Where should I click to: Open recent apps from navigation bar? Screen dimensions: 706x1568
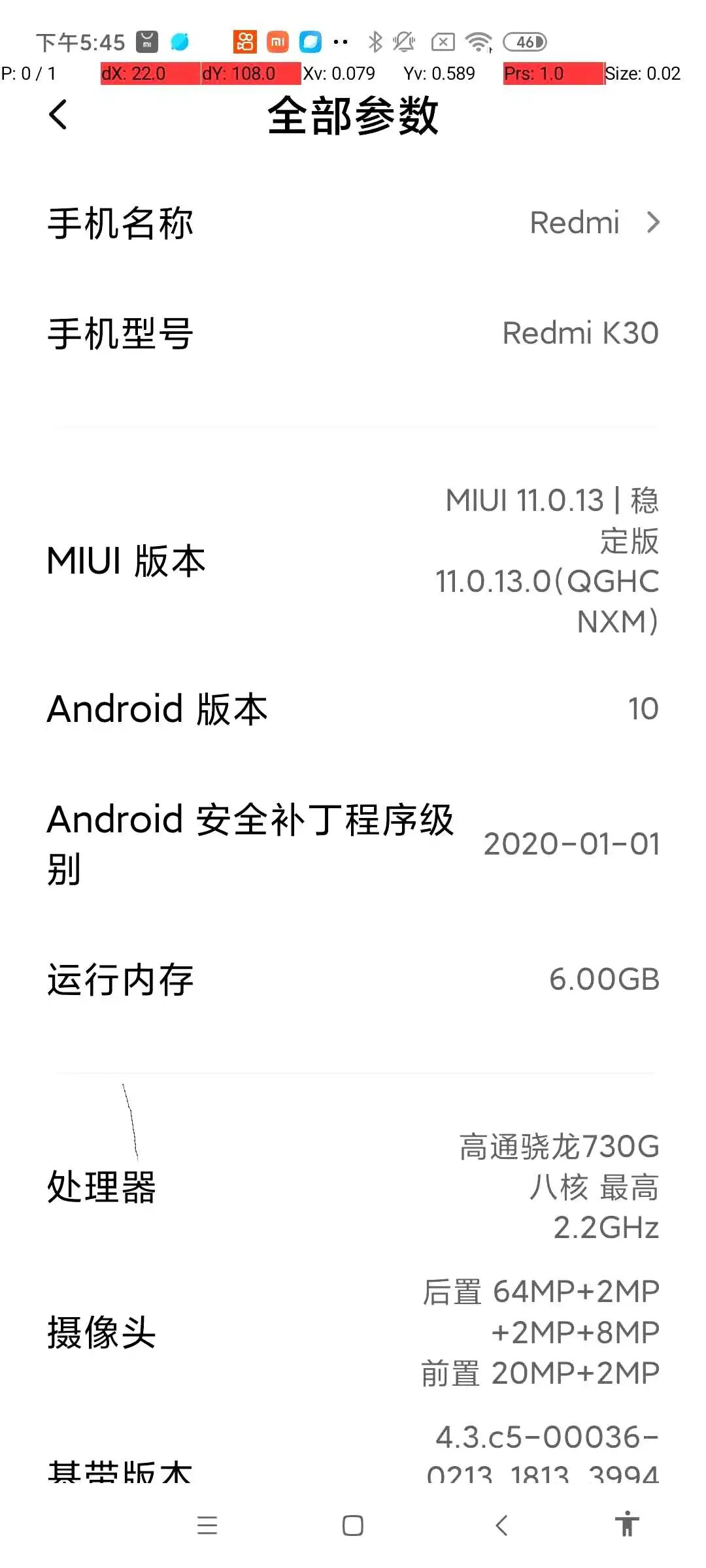click(x=207, y=1526)
